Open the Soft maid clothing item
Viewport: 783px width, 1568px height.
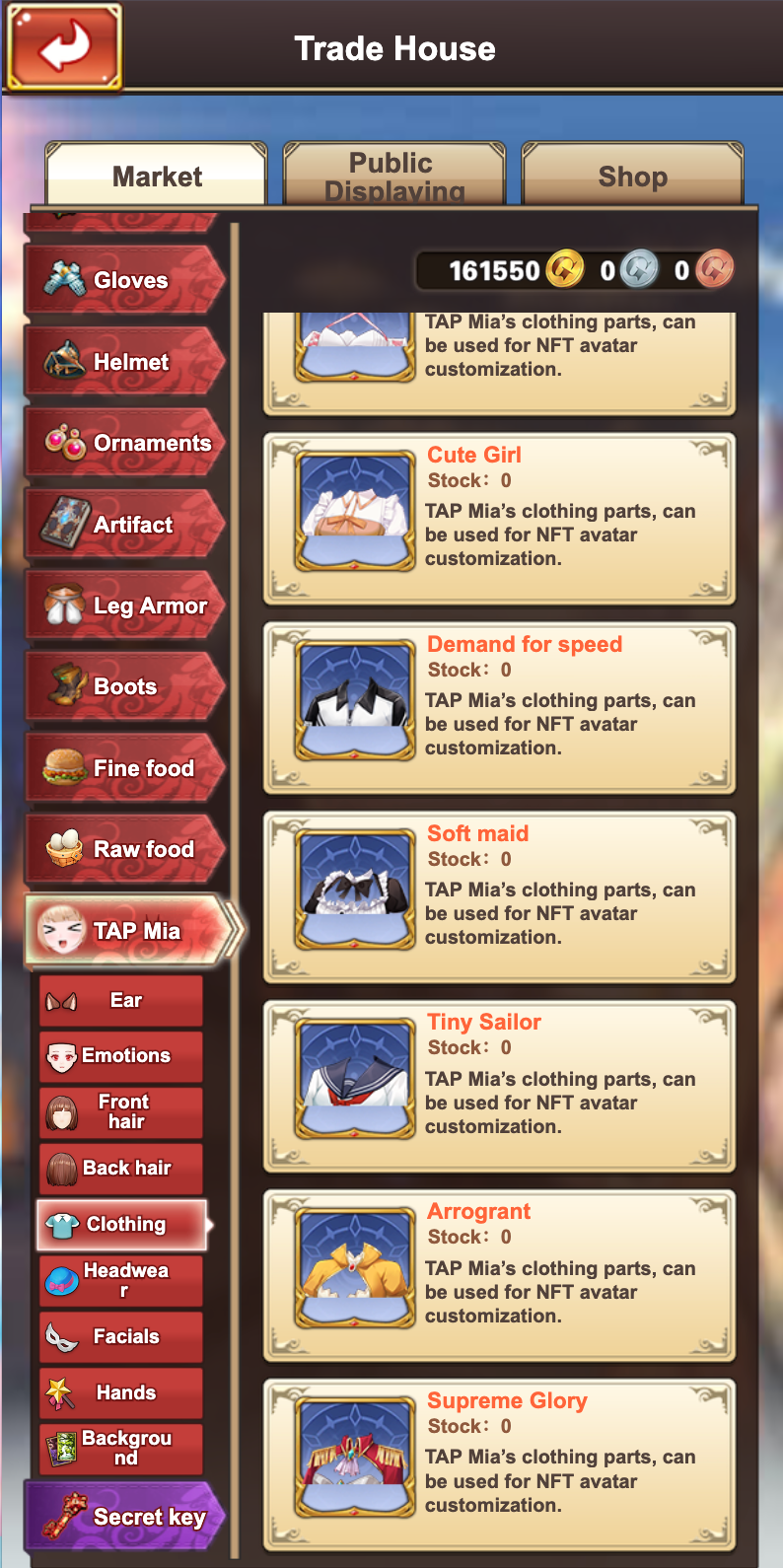tap(499, 897)
